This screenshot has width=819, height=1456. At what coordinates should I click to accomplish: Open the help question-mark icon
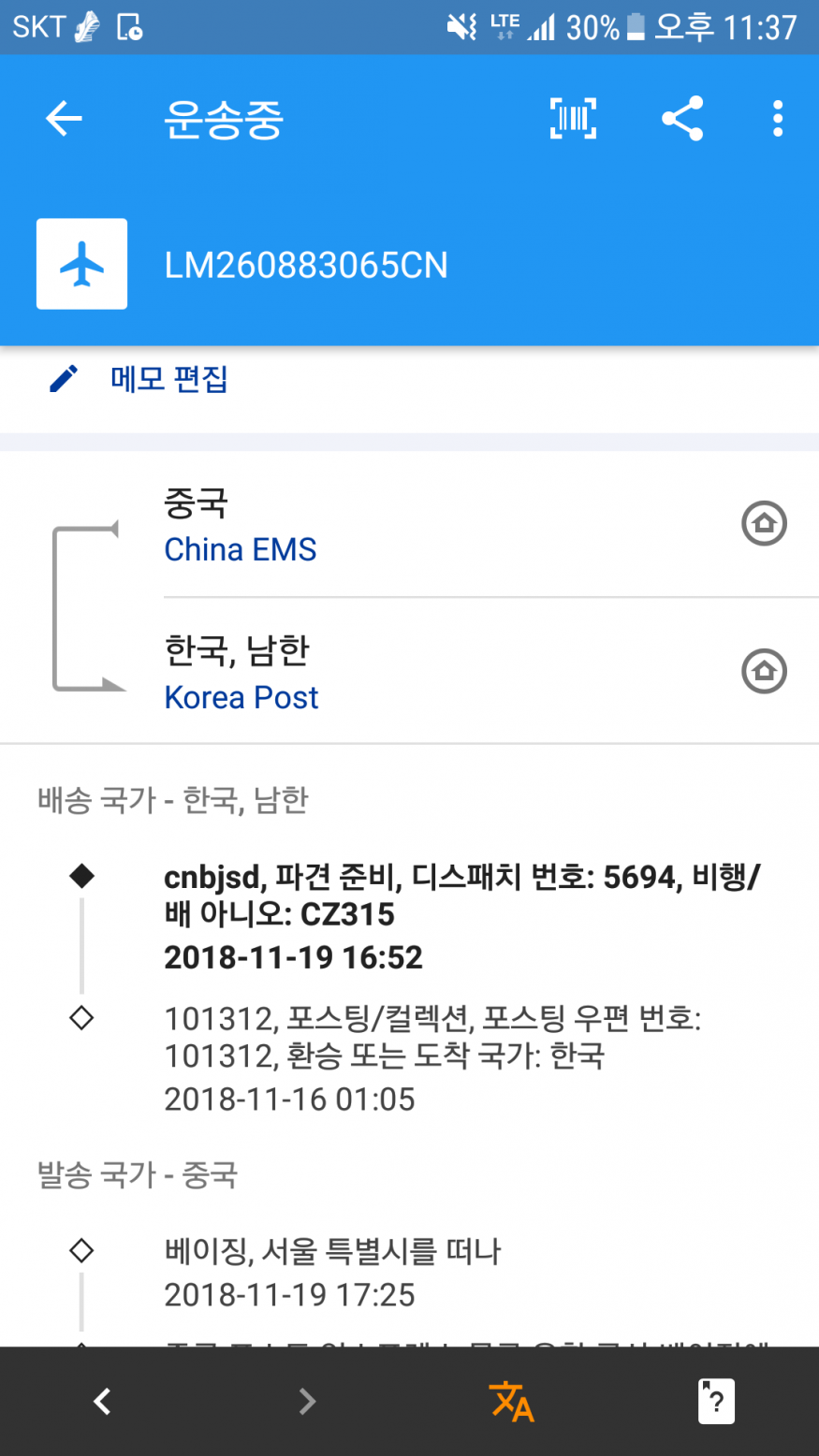click(x=716, y=1401)
